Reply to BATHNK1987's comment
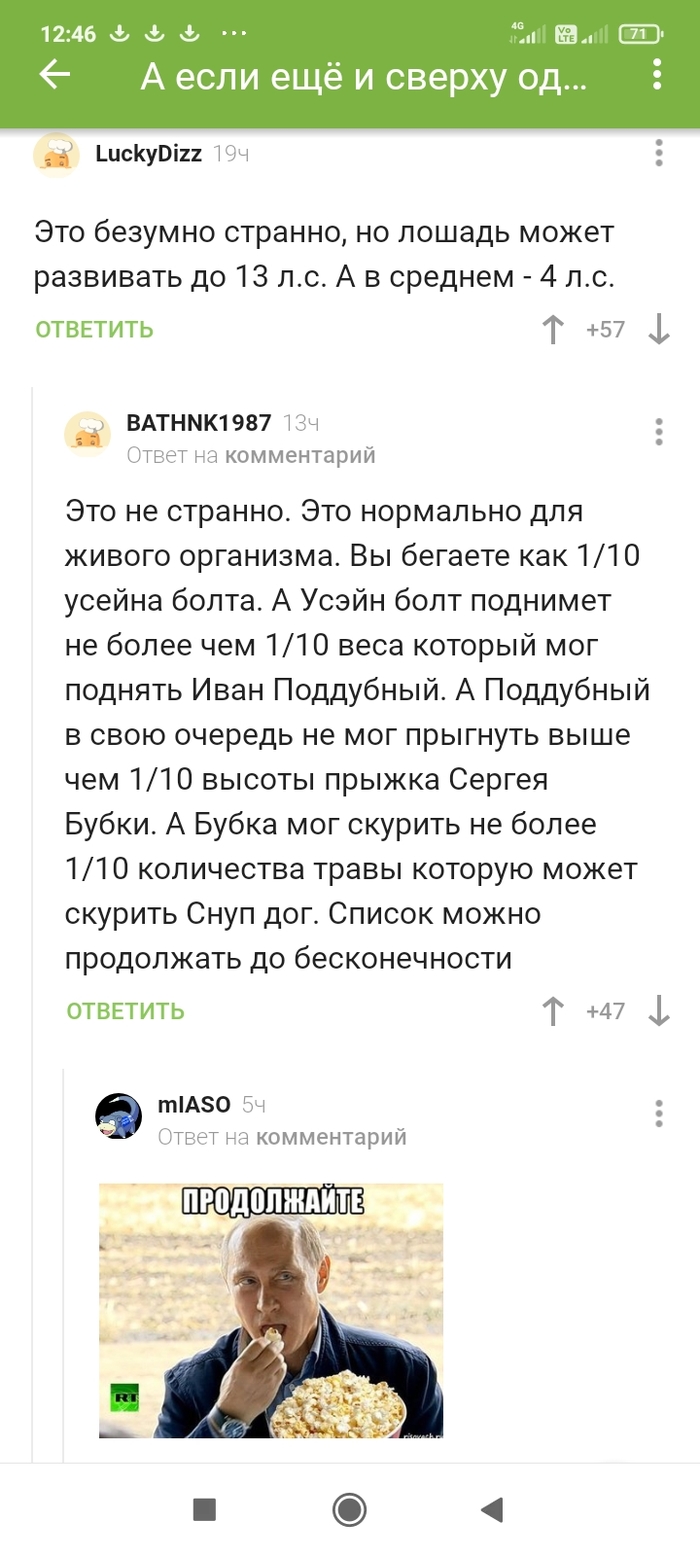Image resolution: width=700 pixels, height=1556 pixels. tap(126, 1011)
